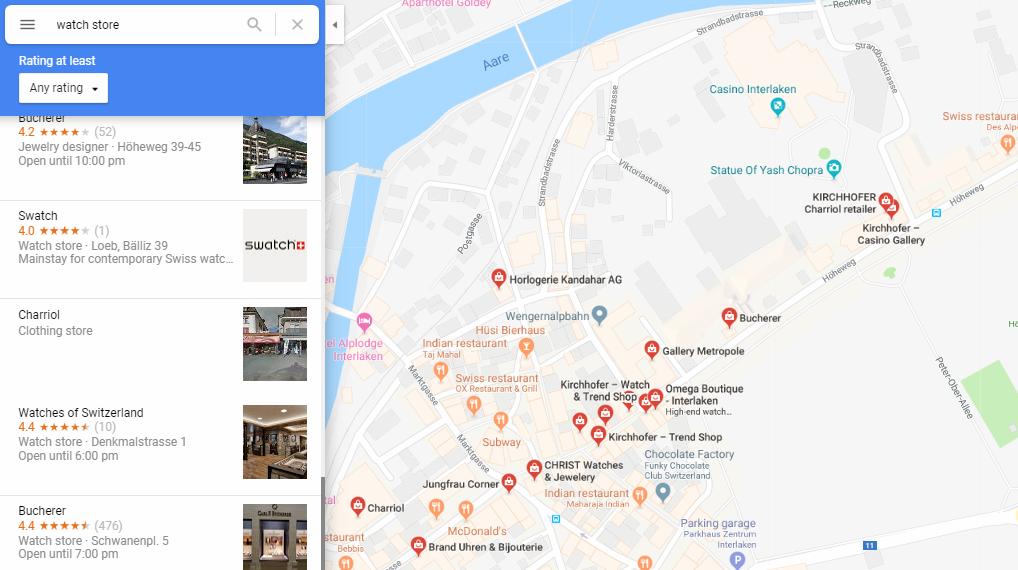The width and height of the screenshot is (1018, 570).
Task: Select the Omega Boutique map pin
Action: click(x=655, y=398)
